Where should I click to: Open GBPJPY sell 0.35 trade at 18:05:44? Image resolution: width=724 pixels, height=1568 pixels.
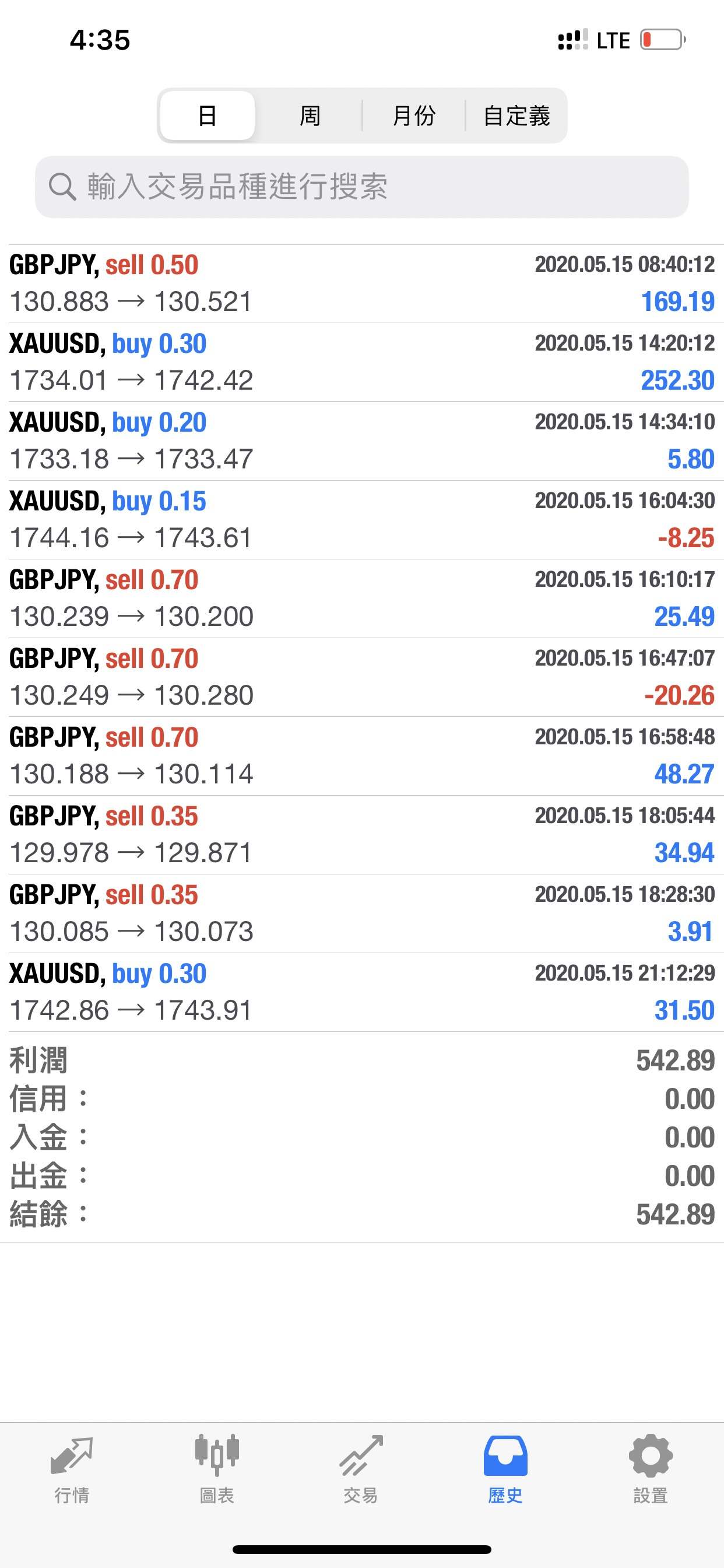(x=362, y=835)
